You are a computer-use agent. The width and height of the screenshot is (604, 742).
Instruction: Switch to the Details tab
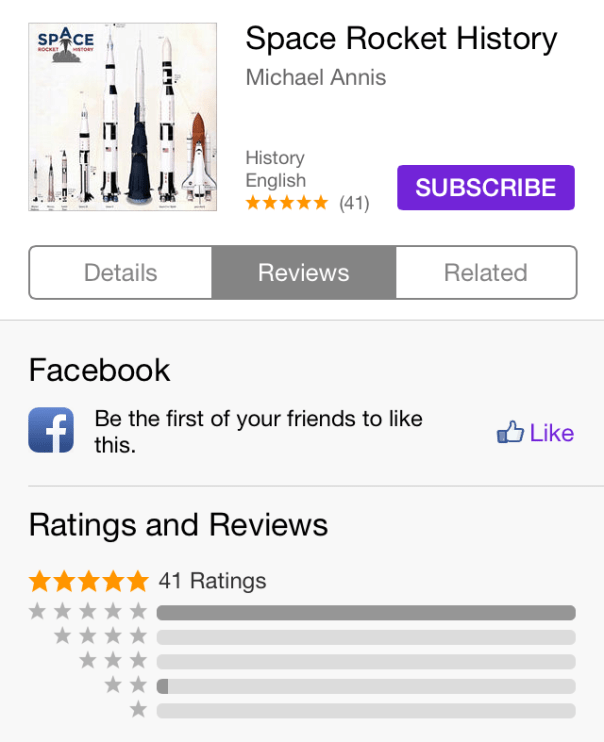(x=121, y=273)
